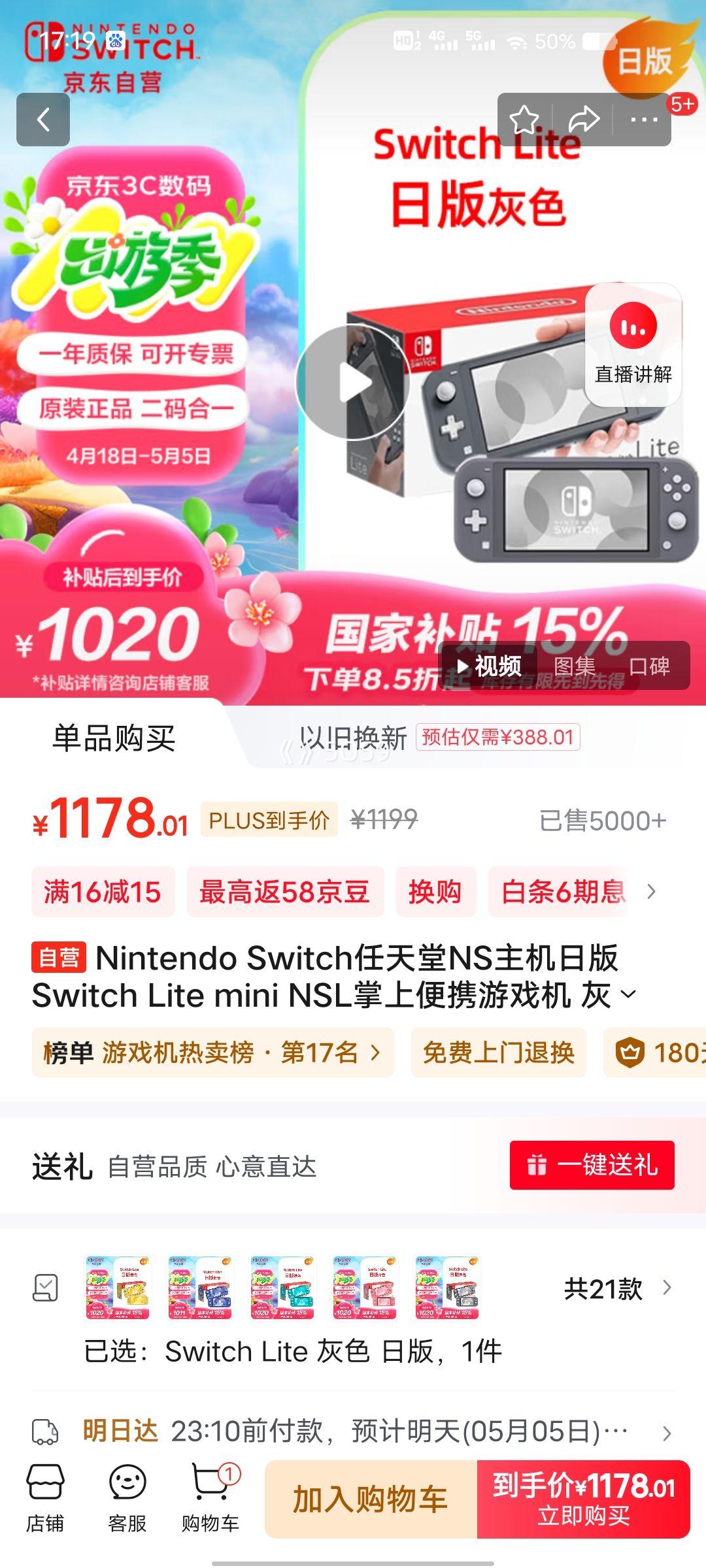The image size is (706, 1568).
Task: Contact 客服 customer service
Action: [127, 1499]
